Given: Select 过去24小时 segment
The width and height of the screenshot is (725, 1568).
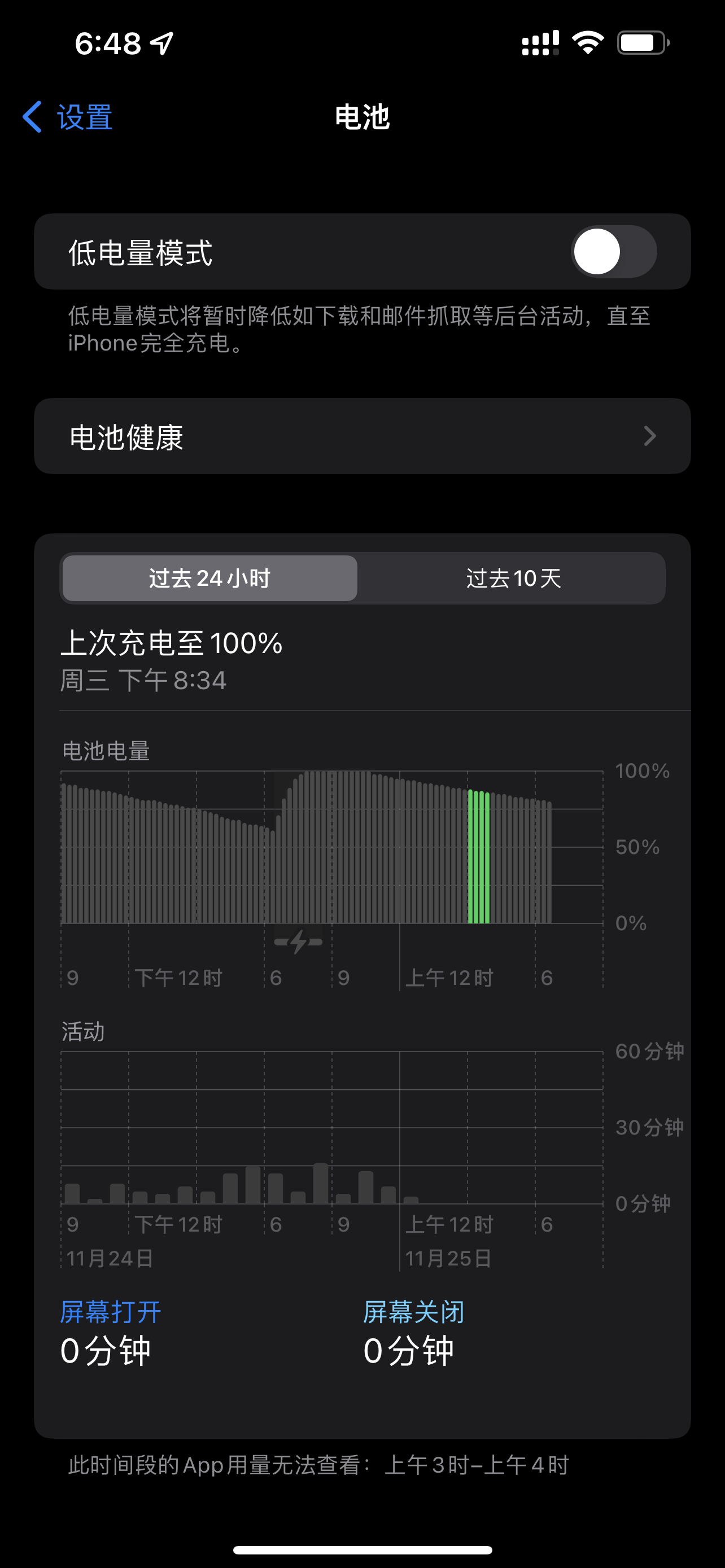Looking at the screenshot, I should (209, 577).
